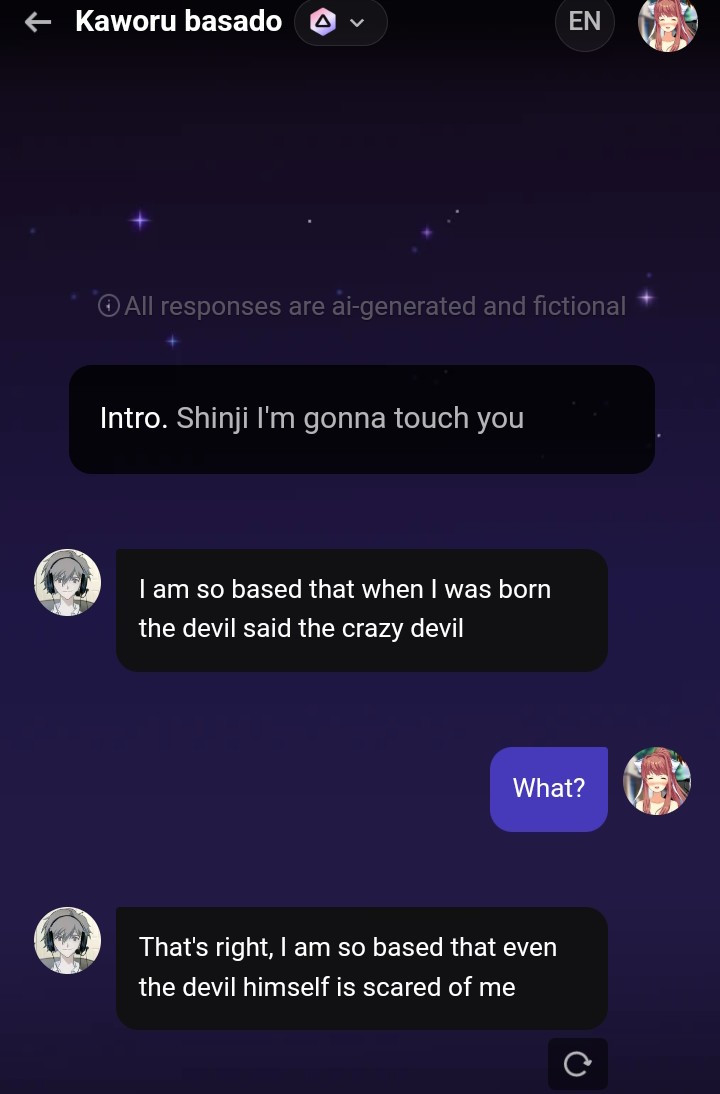The image size is (720, 1094).
Task: Change language with the EN button
Action: (584, 22)
